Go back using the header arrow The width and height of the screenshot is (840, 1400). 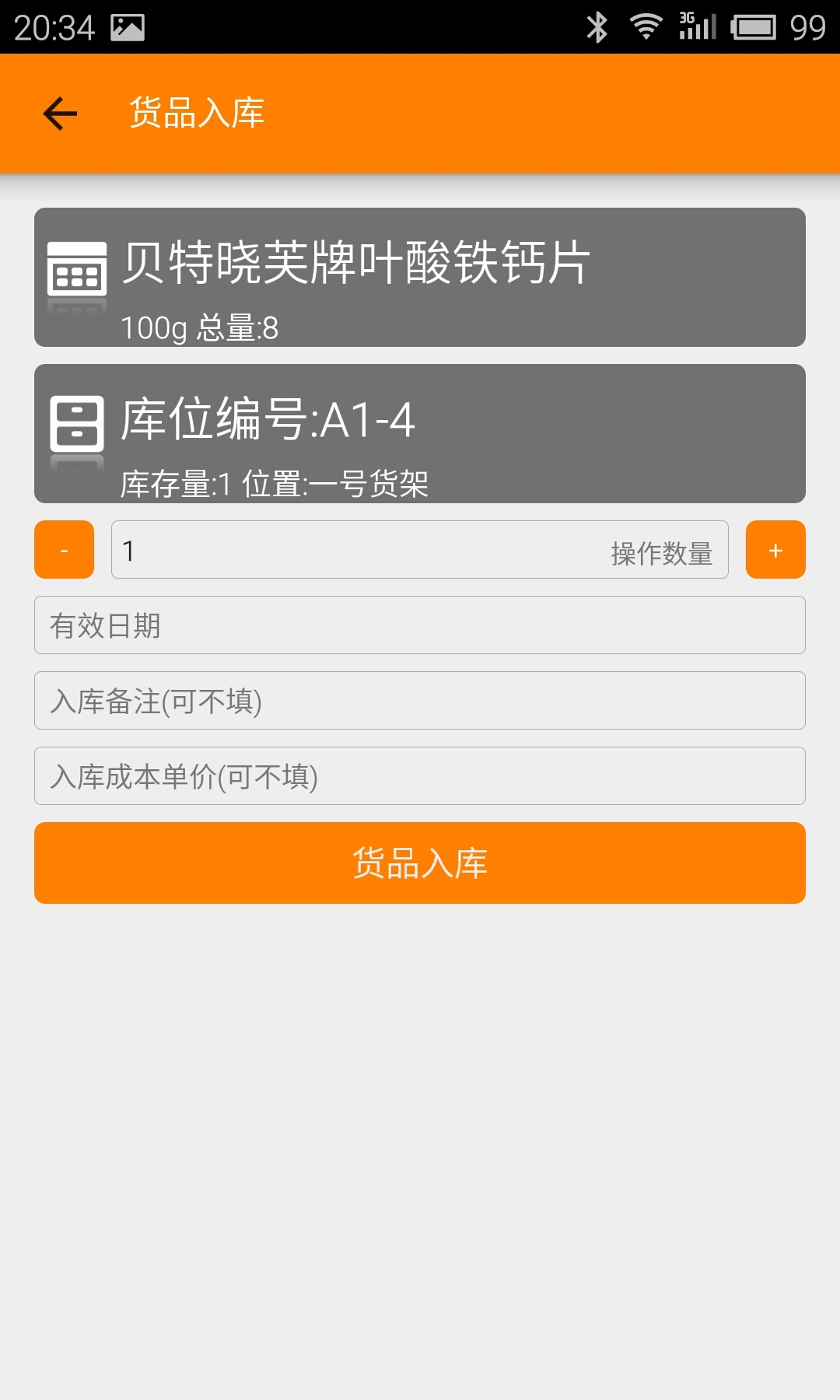tap(60, 114)
